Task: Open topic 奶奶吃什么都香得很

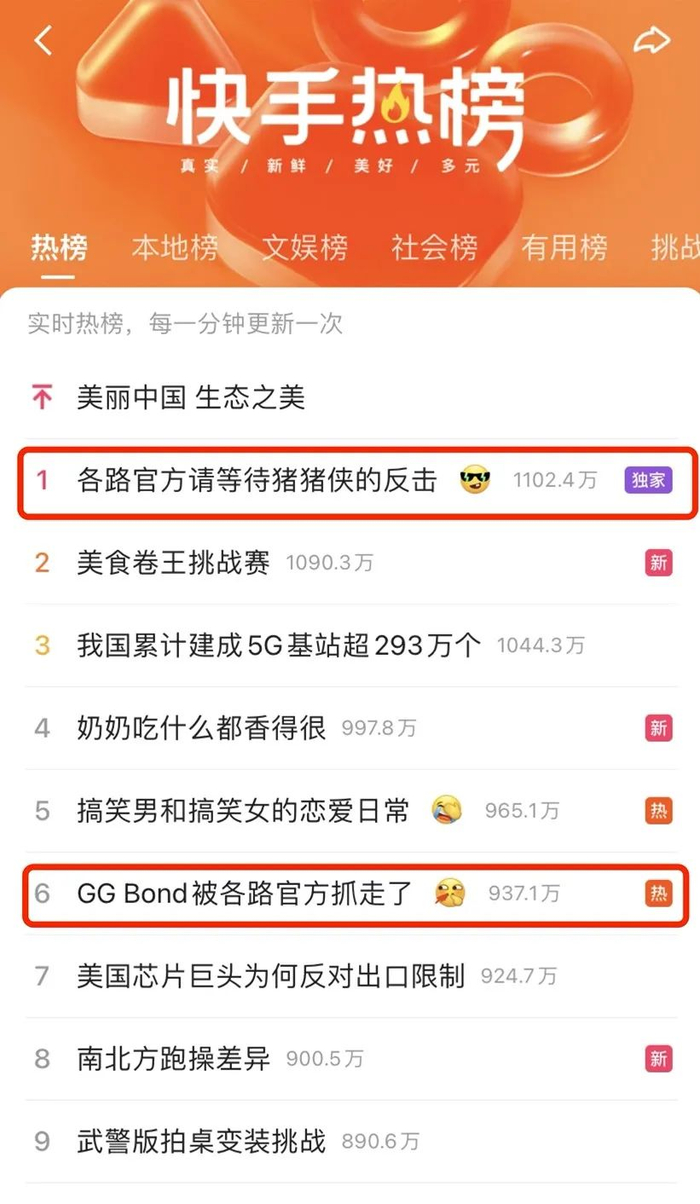Action: point(350,728)
